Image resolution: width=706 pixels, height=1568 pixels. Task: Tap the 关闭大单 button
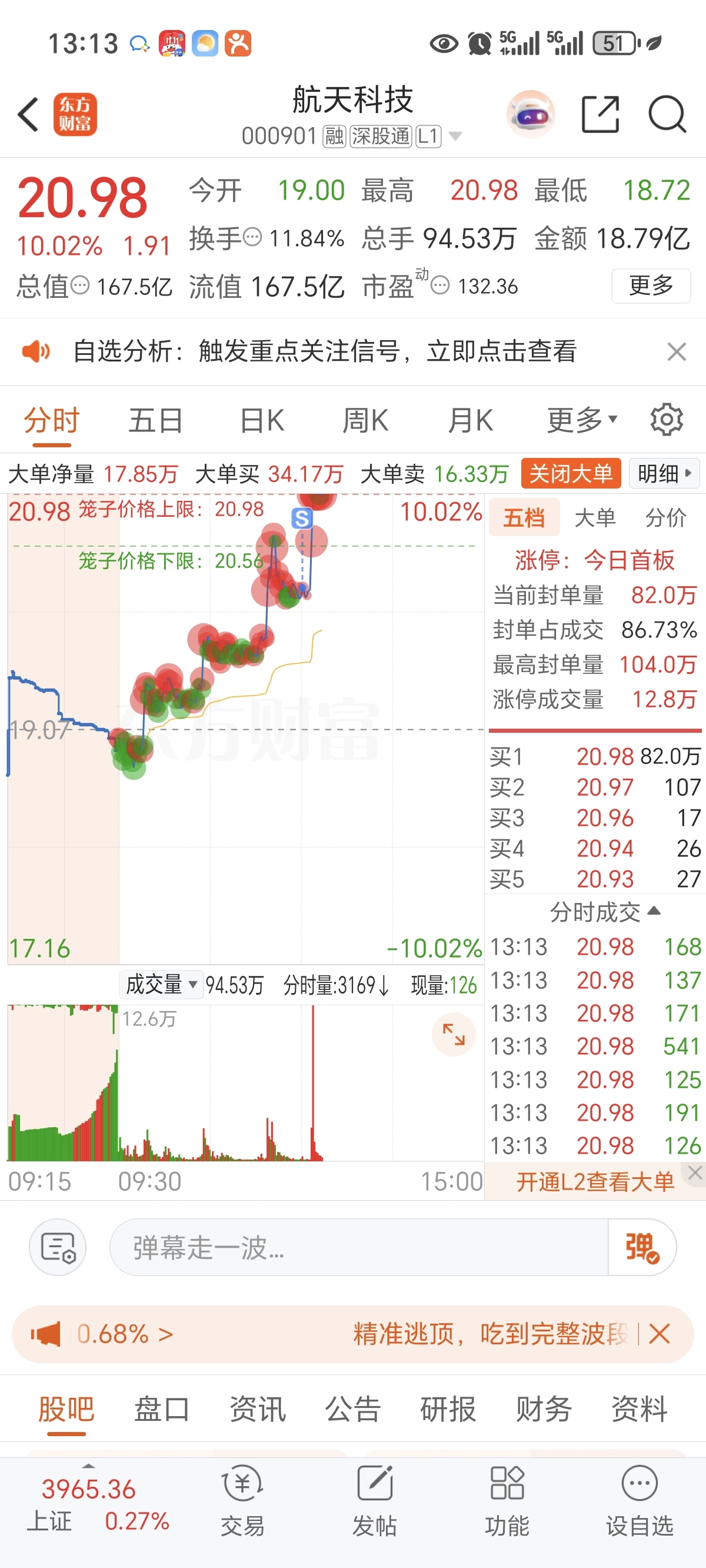[570, 474]
